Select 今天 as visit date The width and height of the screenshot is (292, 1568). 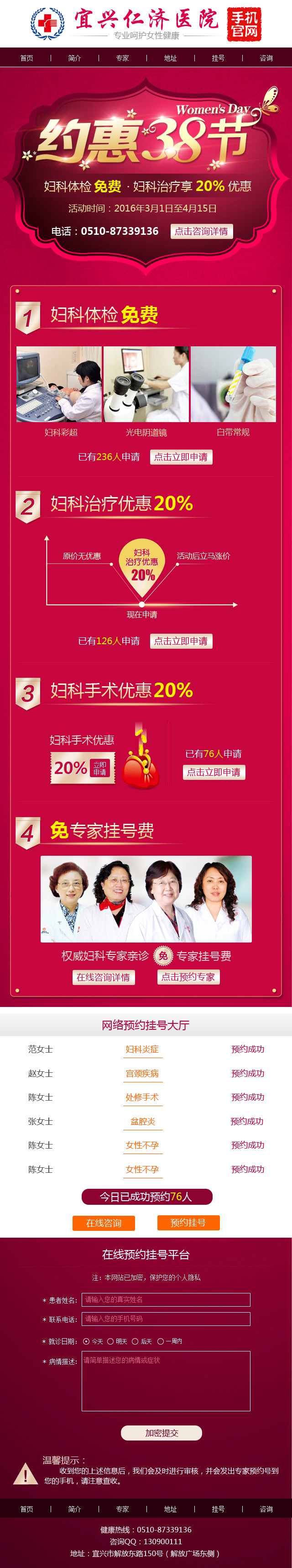[x=86, y=1341]
